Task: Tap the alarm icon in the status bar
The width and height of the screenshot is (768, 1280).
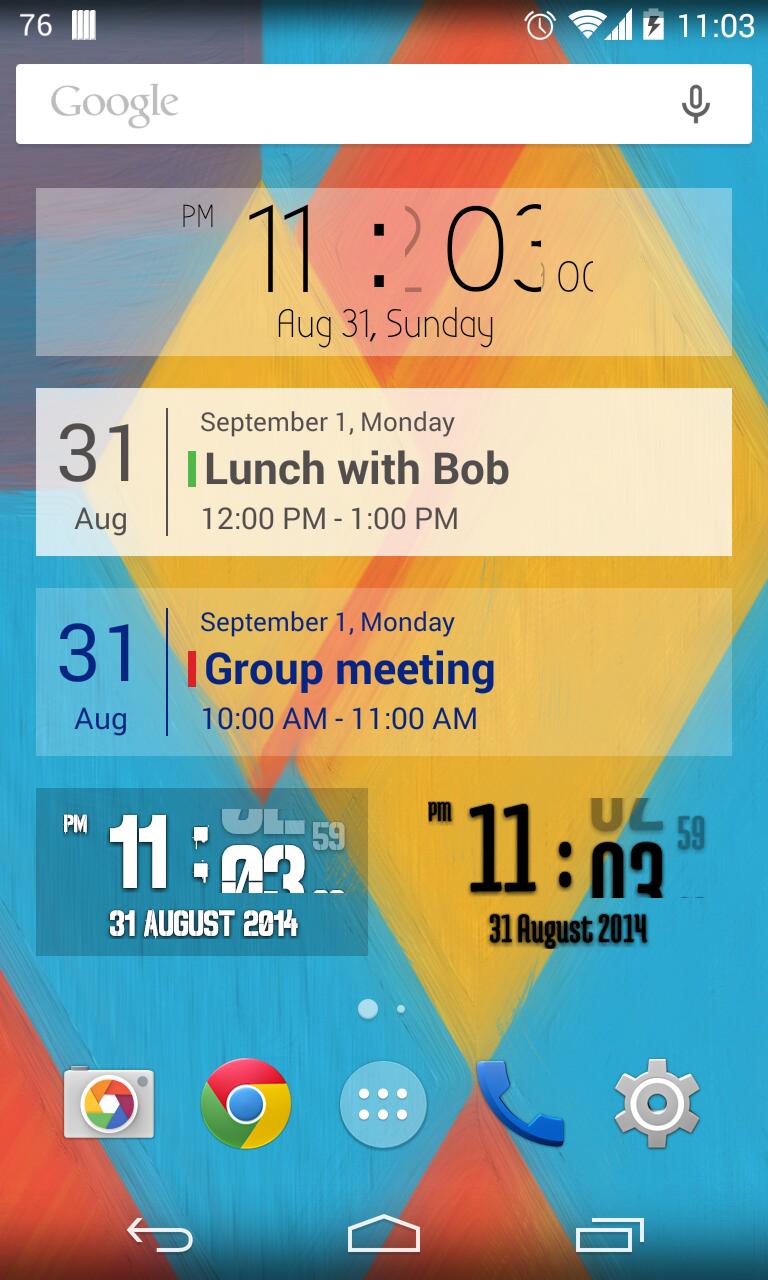Action: pos(538,27)
